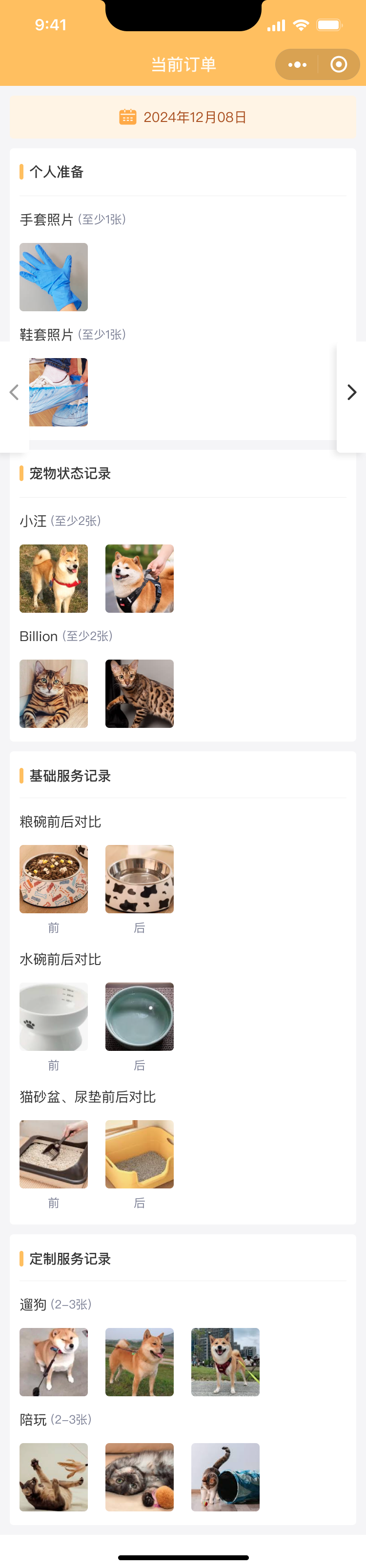View the 鞋套照片 shoe cover photo
This screenshot has width=366, height=1568.
[59, 392]
